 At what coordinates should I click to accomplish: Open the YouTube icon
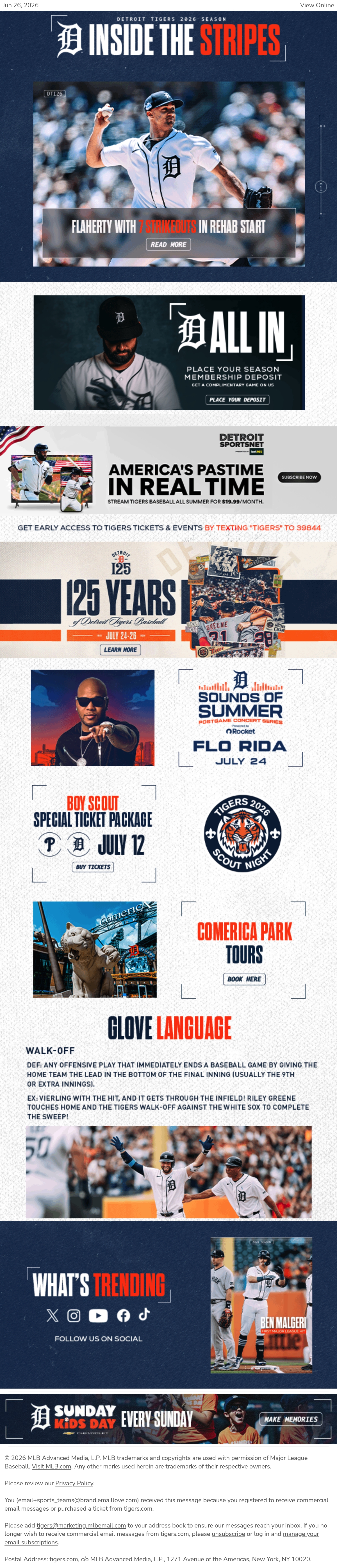pos(98,1315)
